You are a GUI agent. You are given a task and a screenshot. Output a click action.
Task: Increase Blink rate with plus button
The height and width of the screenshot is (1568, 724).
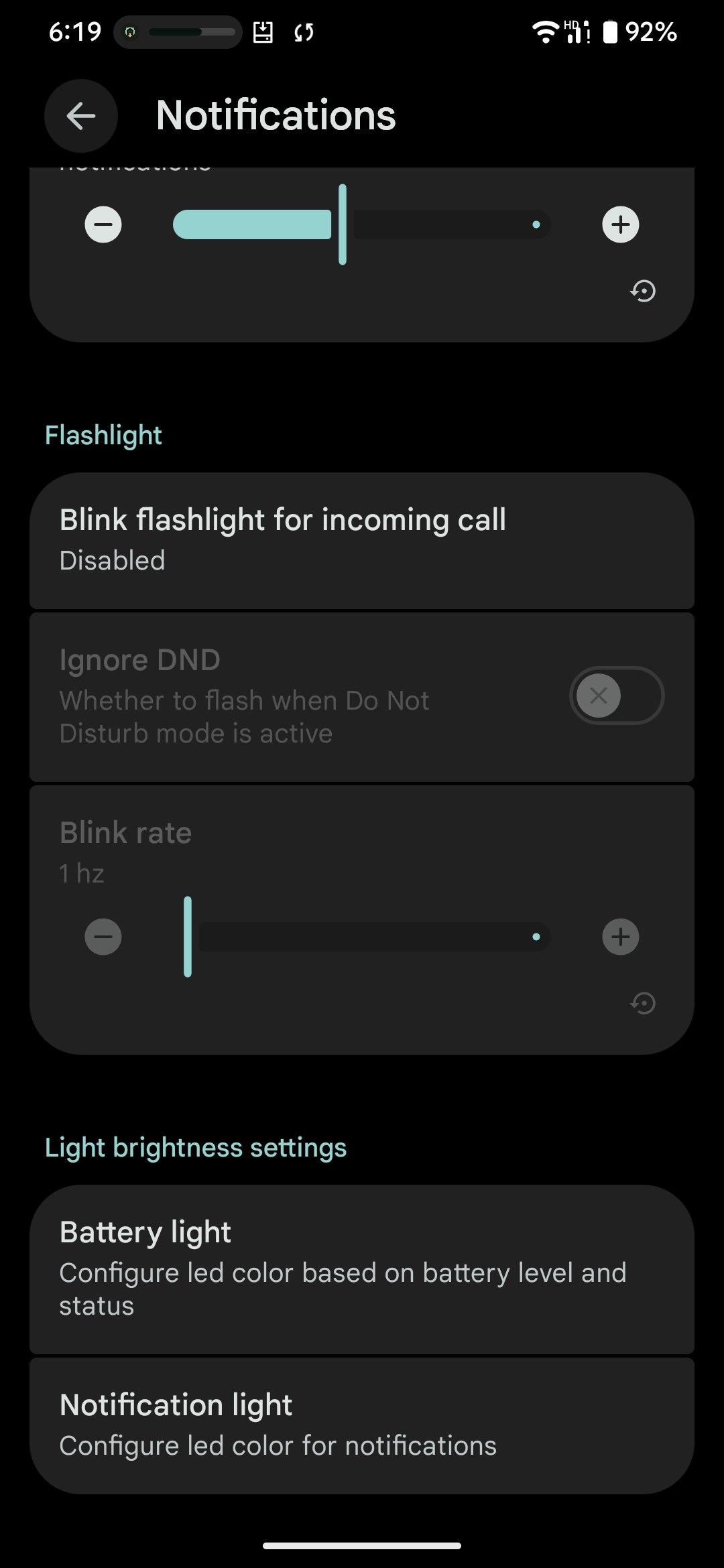(620, 937)
